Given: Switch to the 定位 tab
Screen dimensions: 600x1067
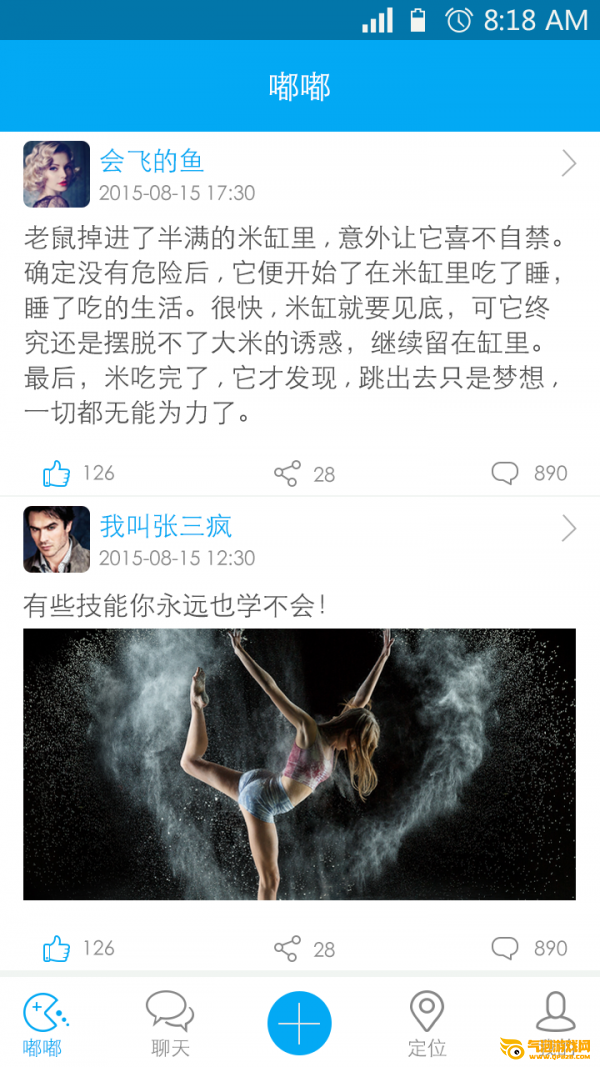Looking at the screenshot, I should click(x=427, y=1023).
